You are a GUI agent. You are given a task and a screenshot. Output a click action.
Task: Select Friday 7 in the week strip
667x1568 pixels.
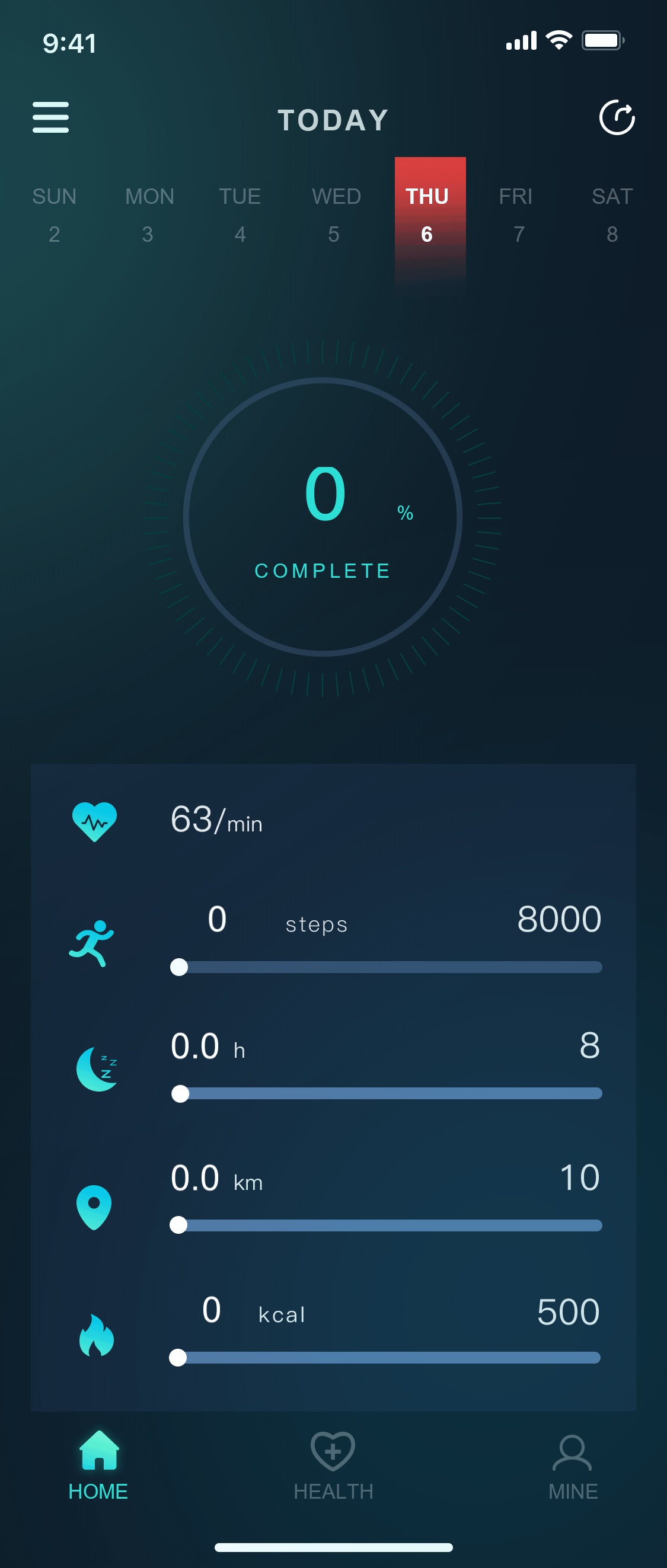click(x=516, y=215)
